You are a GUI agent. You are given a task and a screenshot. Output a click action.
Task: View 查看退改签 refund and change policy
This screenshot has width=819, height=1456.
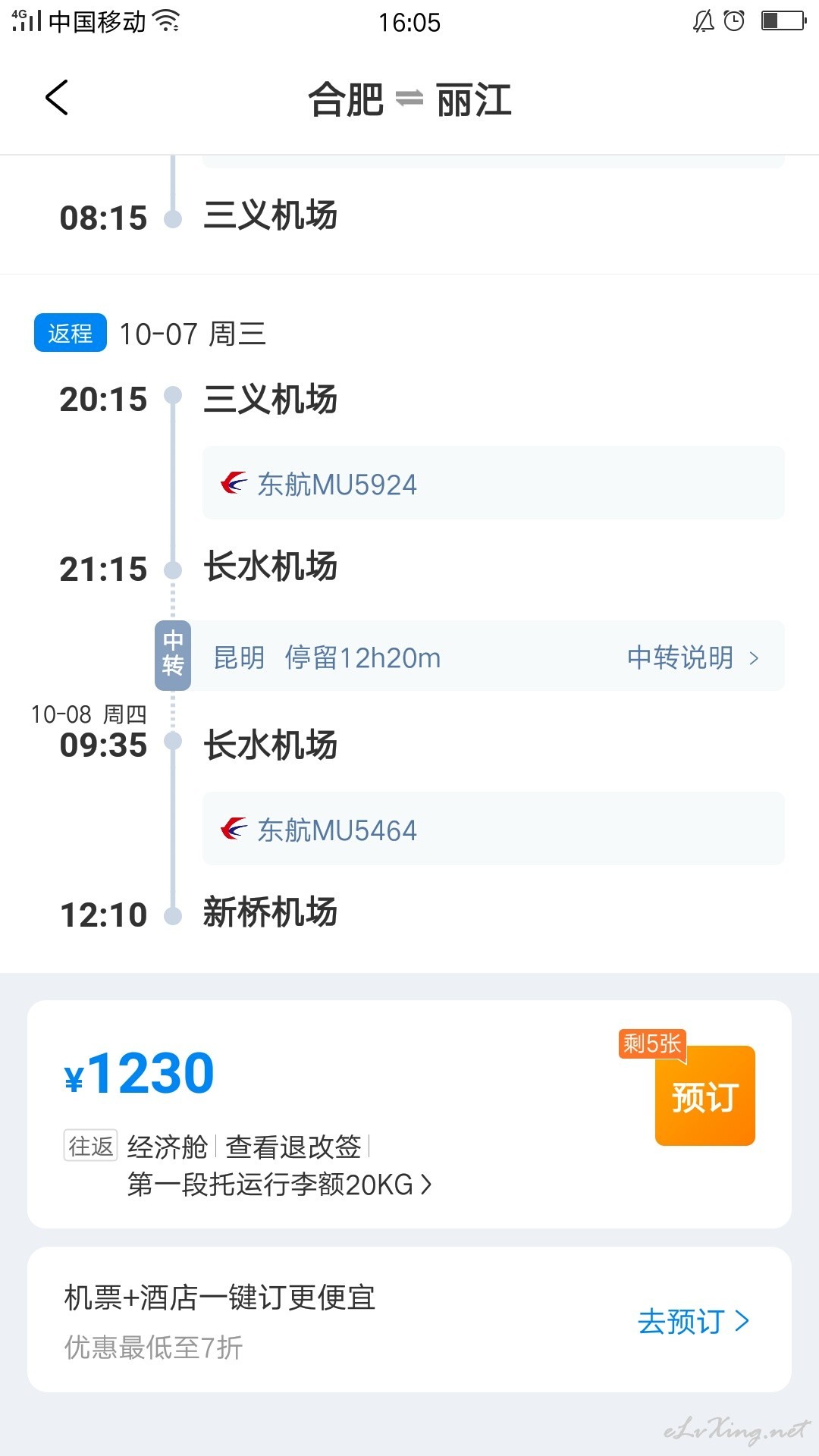(x=293, y=1147)
